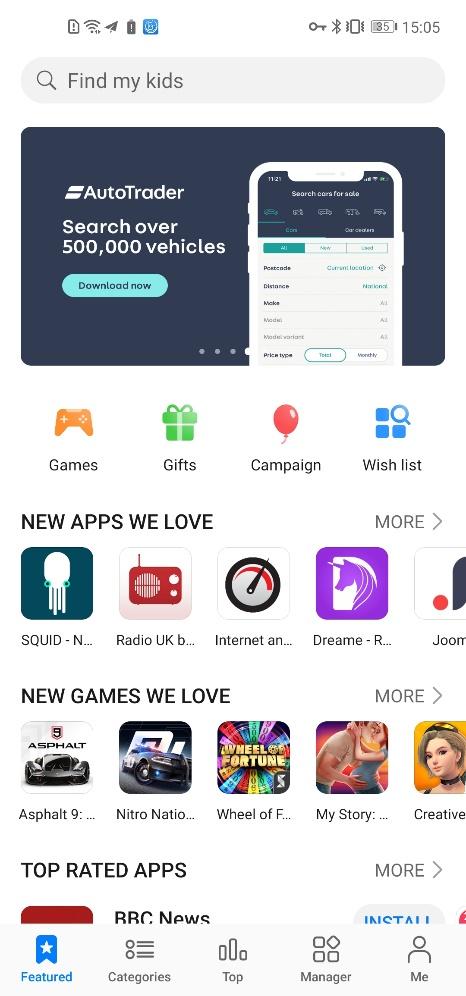Viewport: 466px width, 996px height.
Task: See more under New Games We Love
Action: point(409,696)
